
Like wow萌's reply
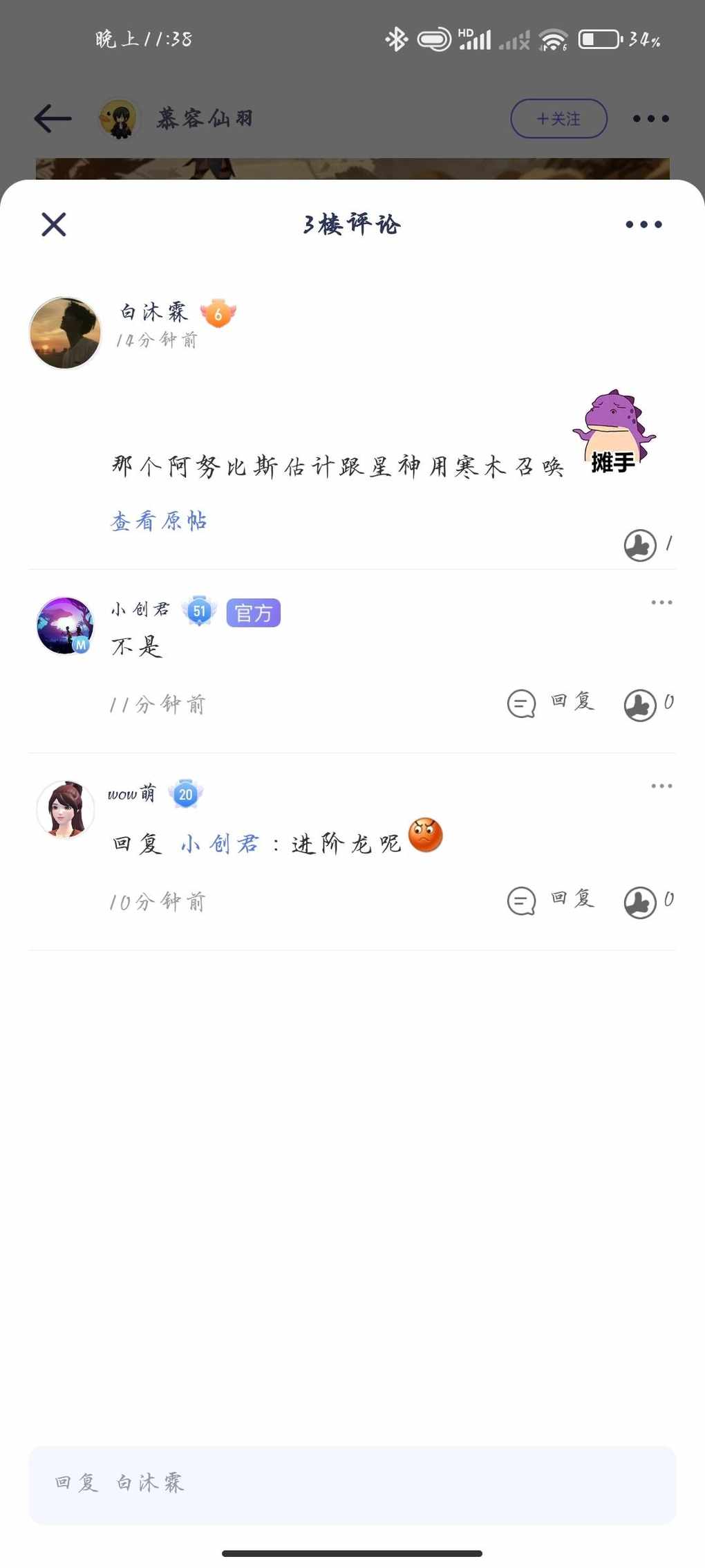[641, 902]
